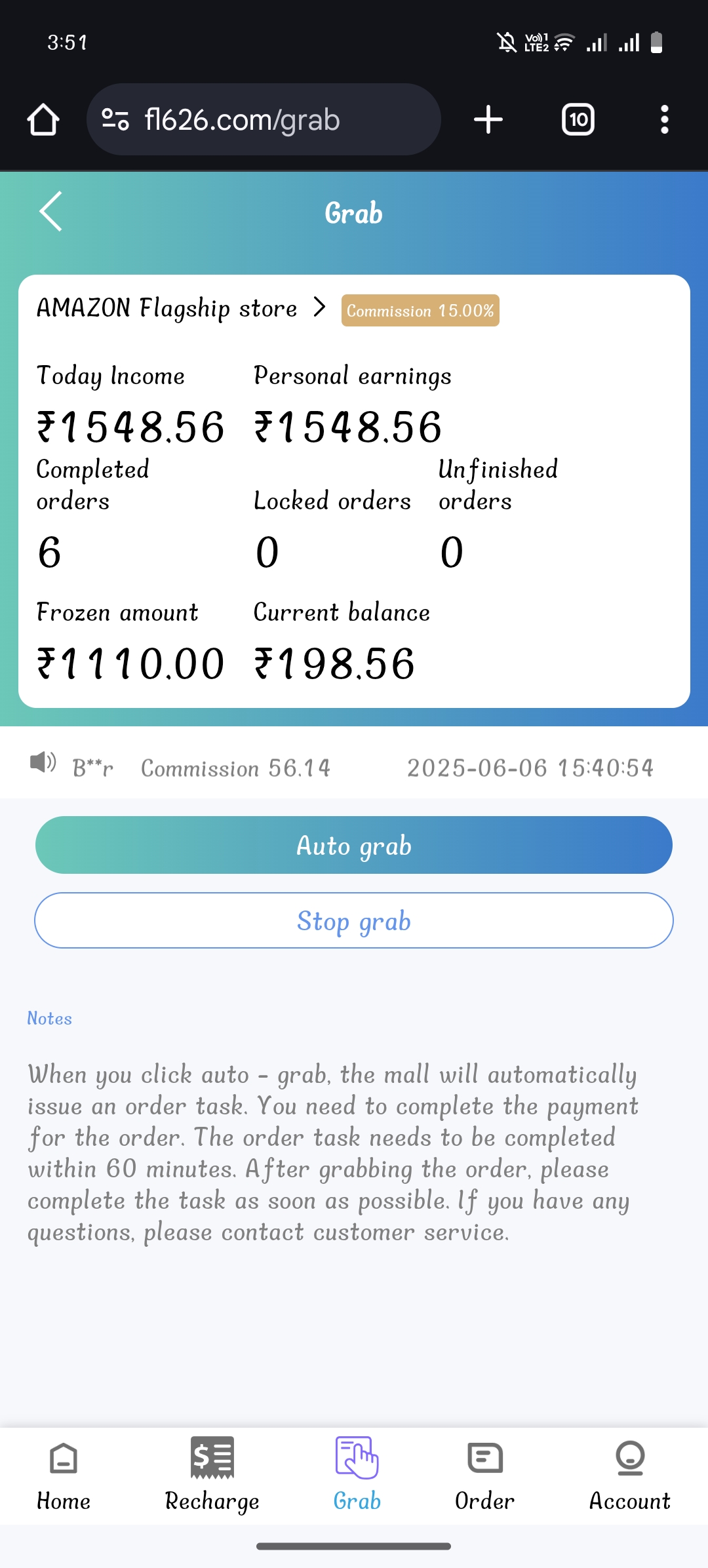The image size is (708, 1568).
Task: Show the 10 open browser tabs
Action: point(578,120)
